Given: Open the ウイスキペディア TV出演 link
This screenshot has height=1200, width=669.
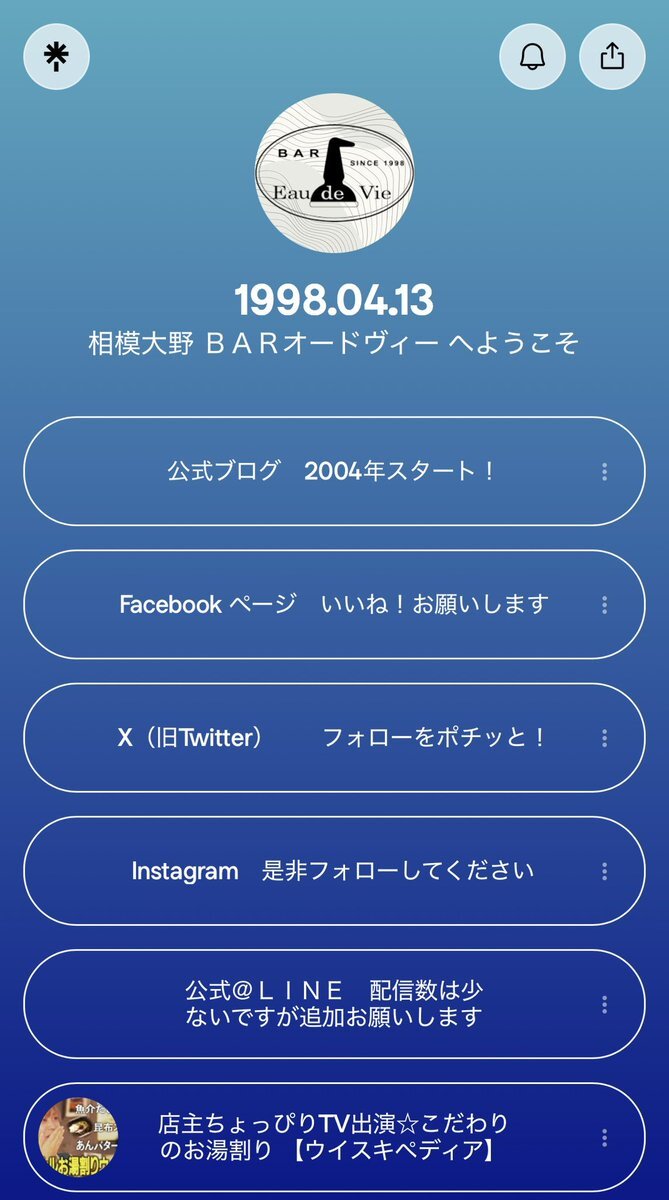Looking at the screenshot, I should [x=332, y=1137].
